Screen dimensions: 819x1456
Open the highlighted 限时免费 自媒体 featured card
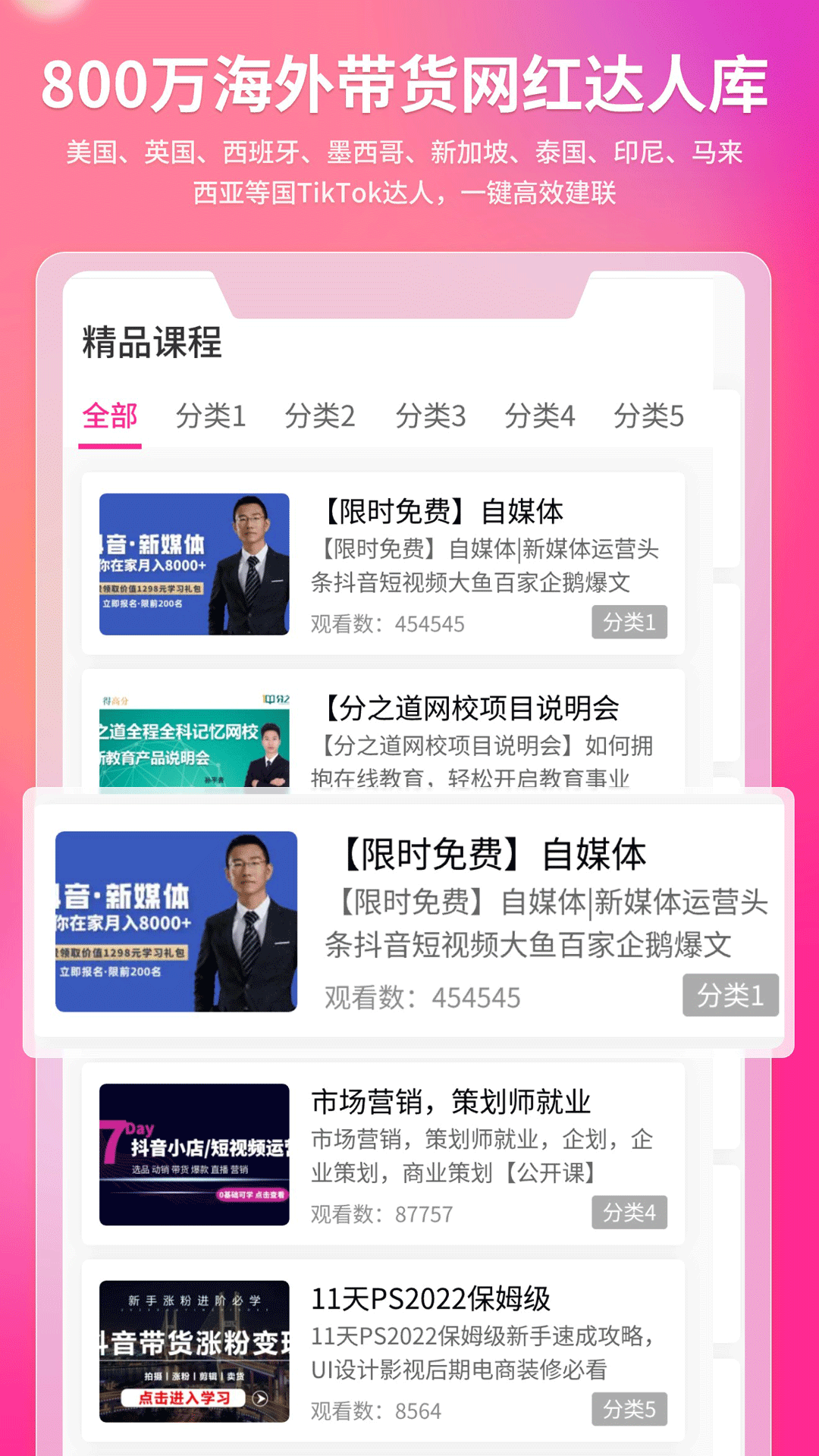409,918
